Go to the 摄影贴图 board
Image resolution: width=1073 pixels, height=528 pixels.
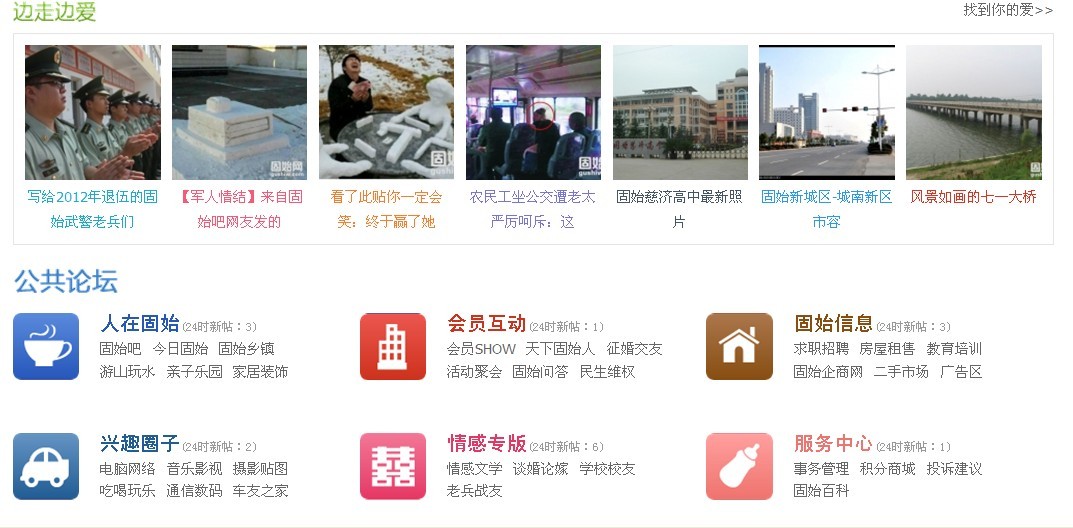tap(260, 469)
